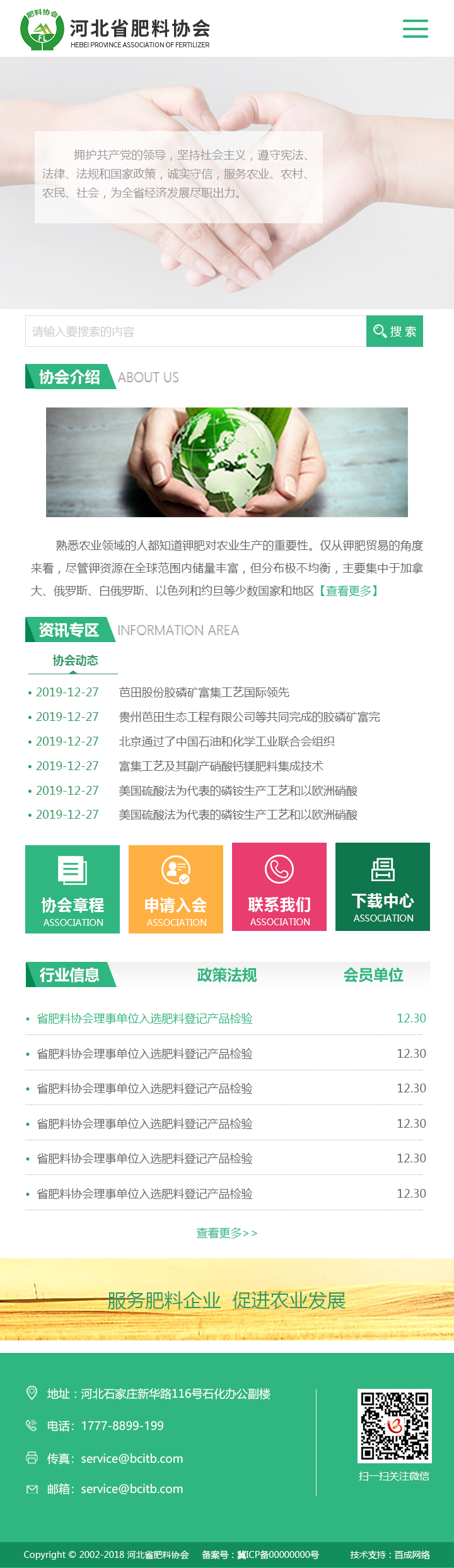
Task: Open the 百成网络 tech support link
Action: coord(412,1555)
